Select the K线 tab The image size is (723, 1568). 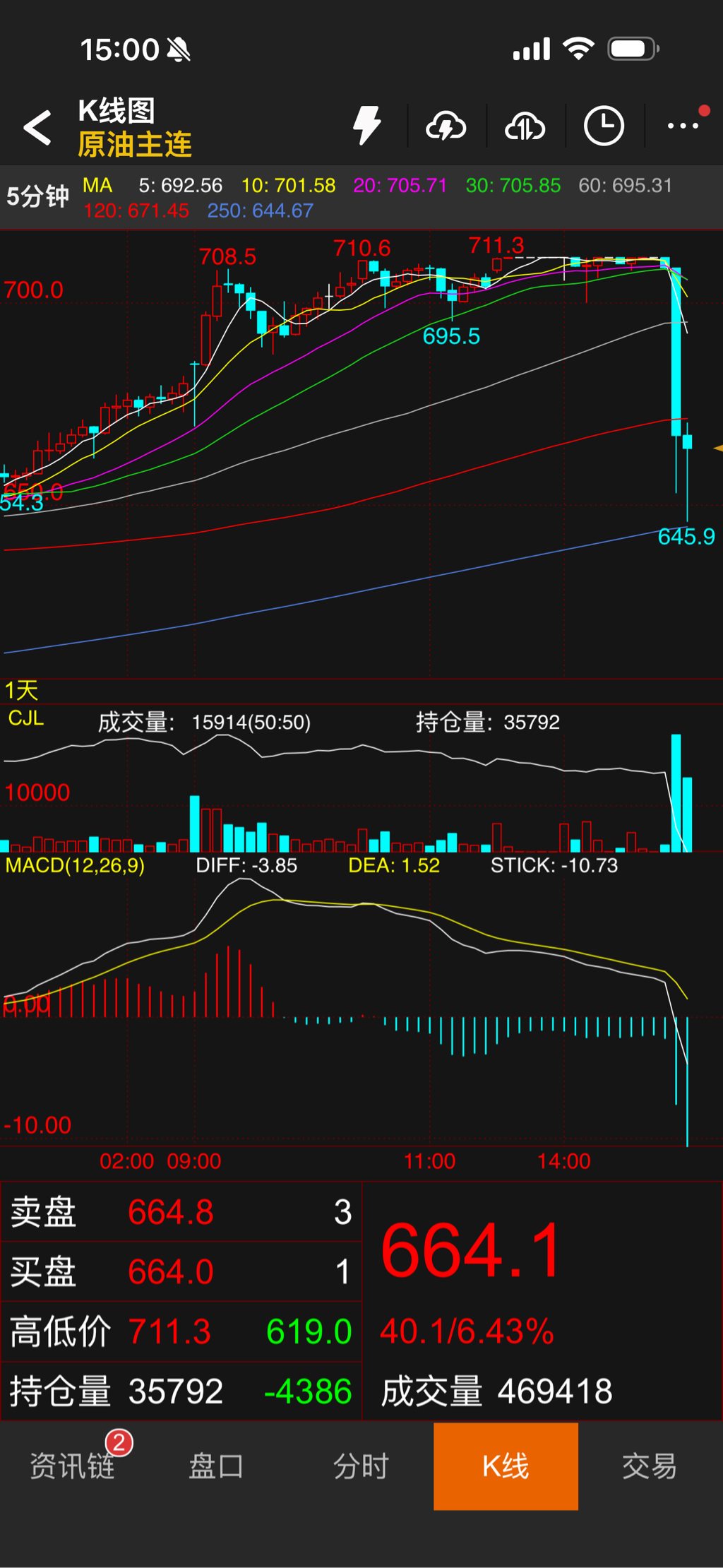coord(506,1466)
